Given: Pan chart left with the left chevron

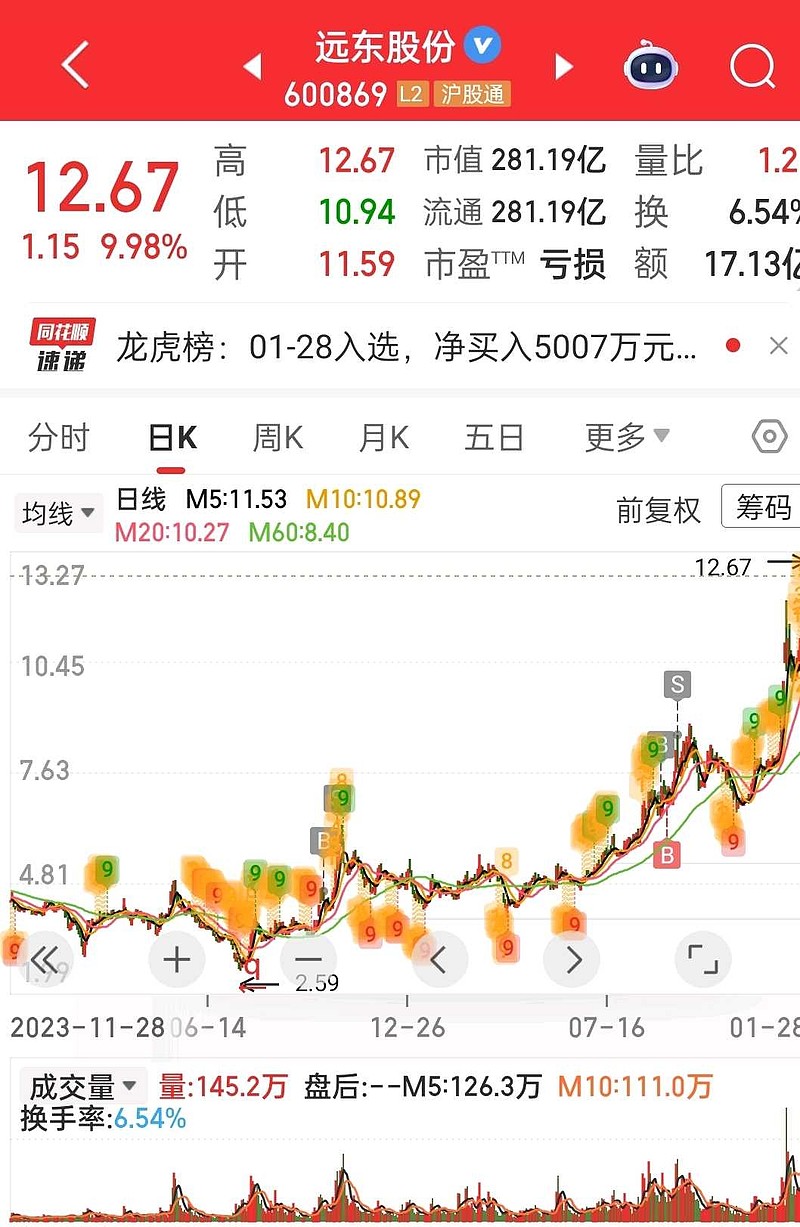Looking at the screenshot, I should 440,959.
